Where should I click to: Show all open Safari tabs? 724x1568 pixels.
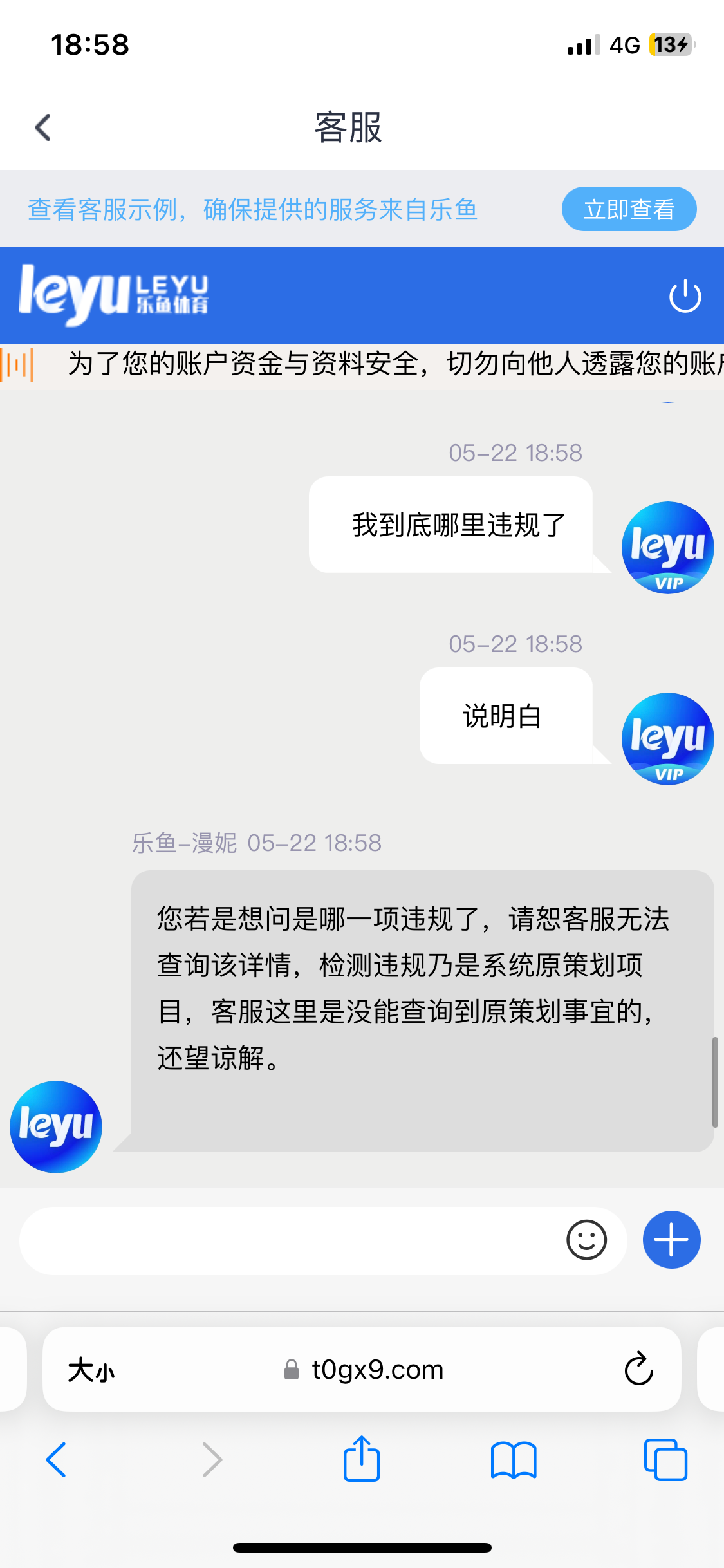point(665,1460)
